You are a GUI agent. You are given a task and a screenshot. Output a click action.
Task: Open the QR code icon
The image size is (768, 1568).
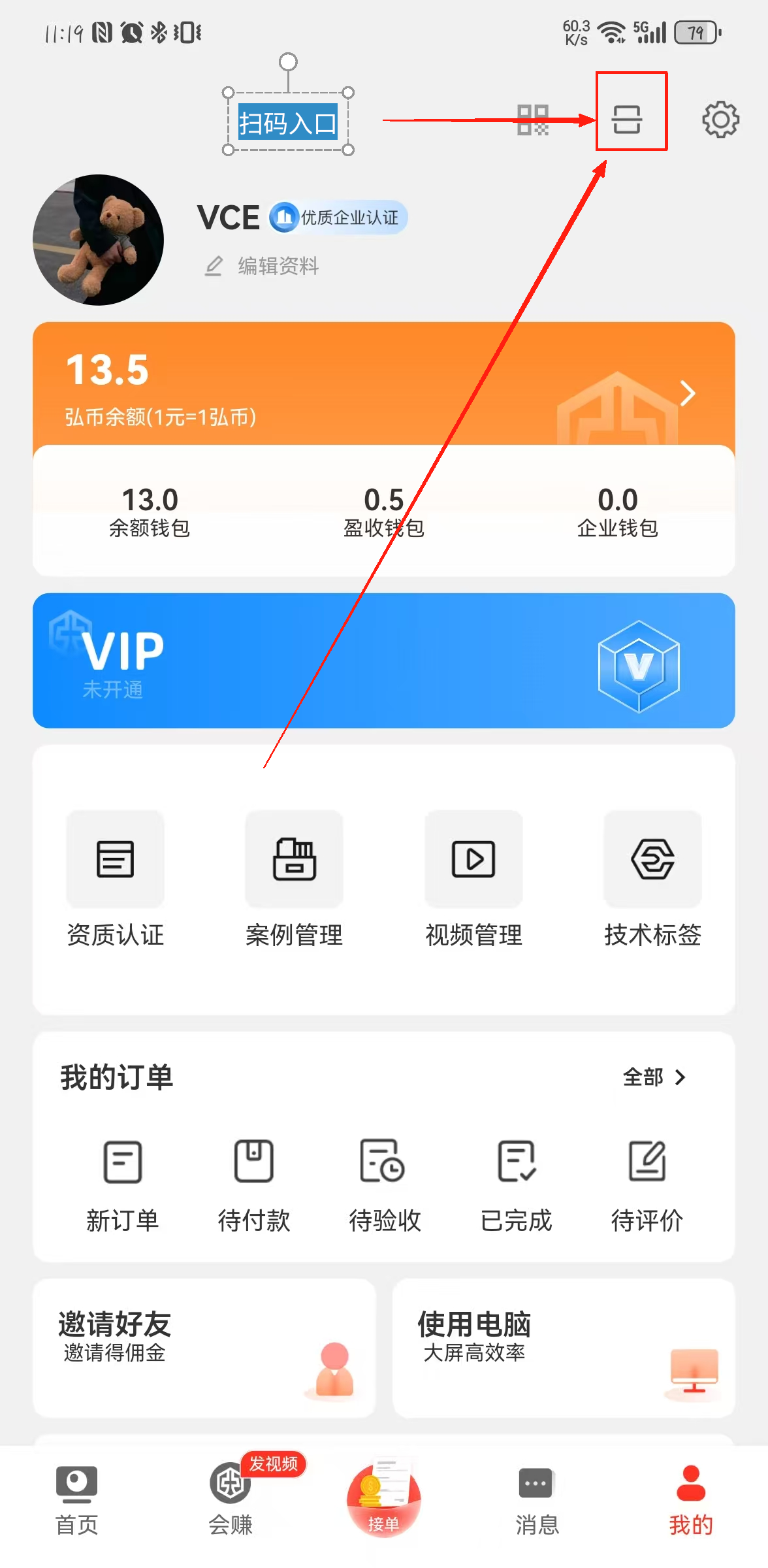click(532, 120)
